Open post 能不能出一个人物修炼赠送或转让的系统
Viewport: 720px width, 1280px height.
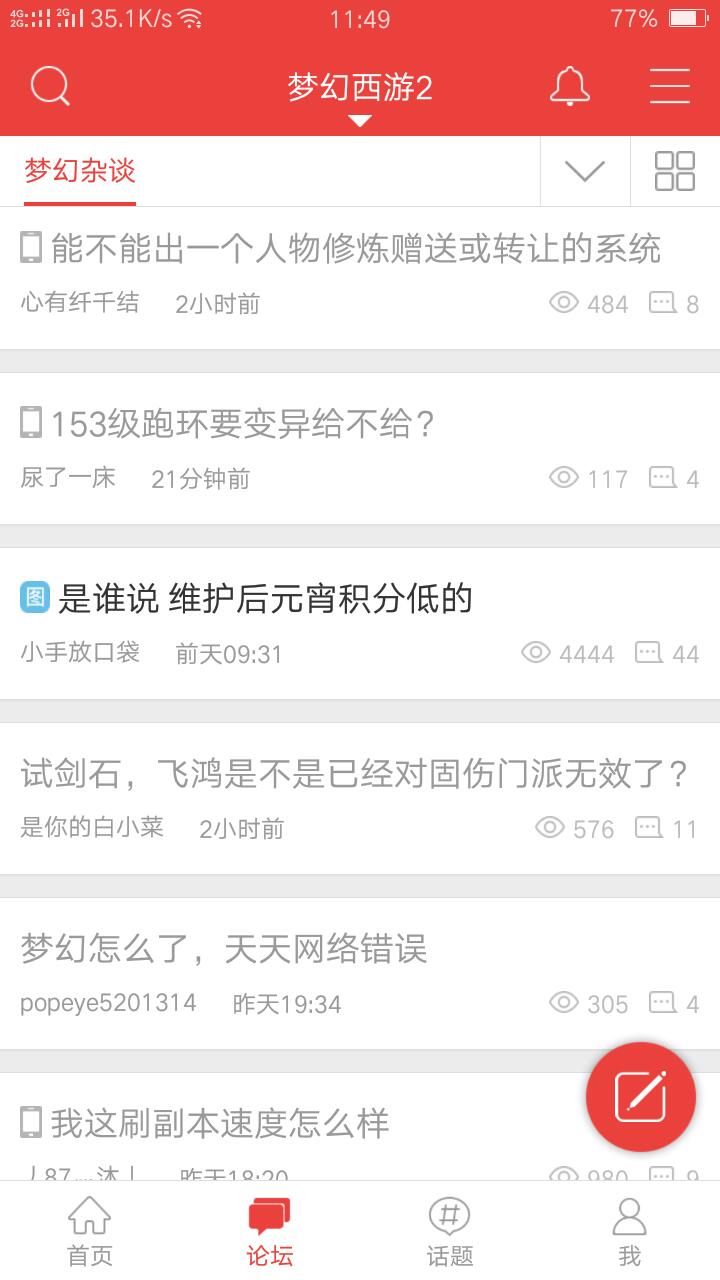pos(355,248)
